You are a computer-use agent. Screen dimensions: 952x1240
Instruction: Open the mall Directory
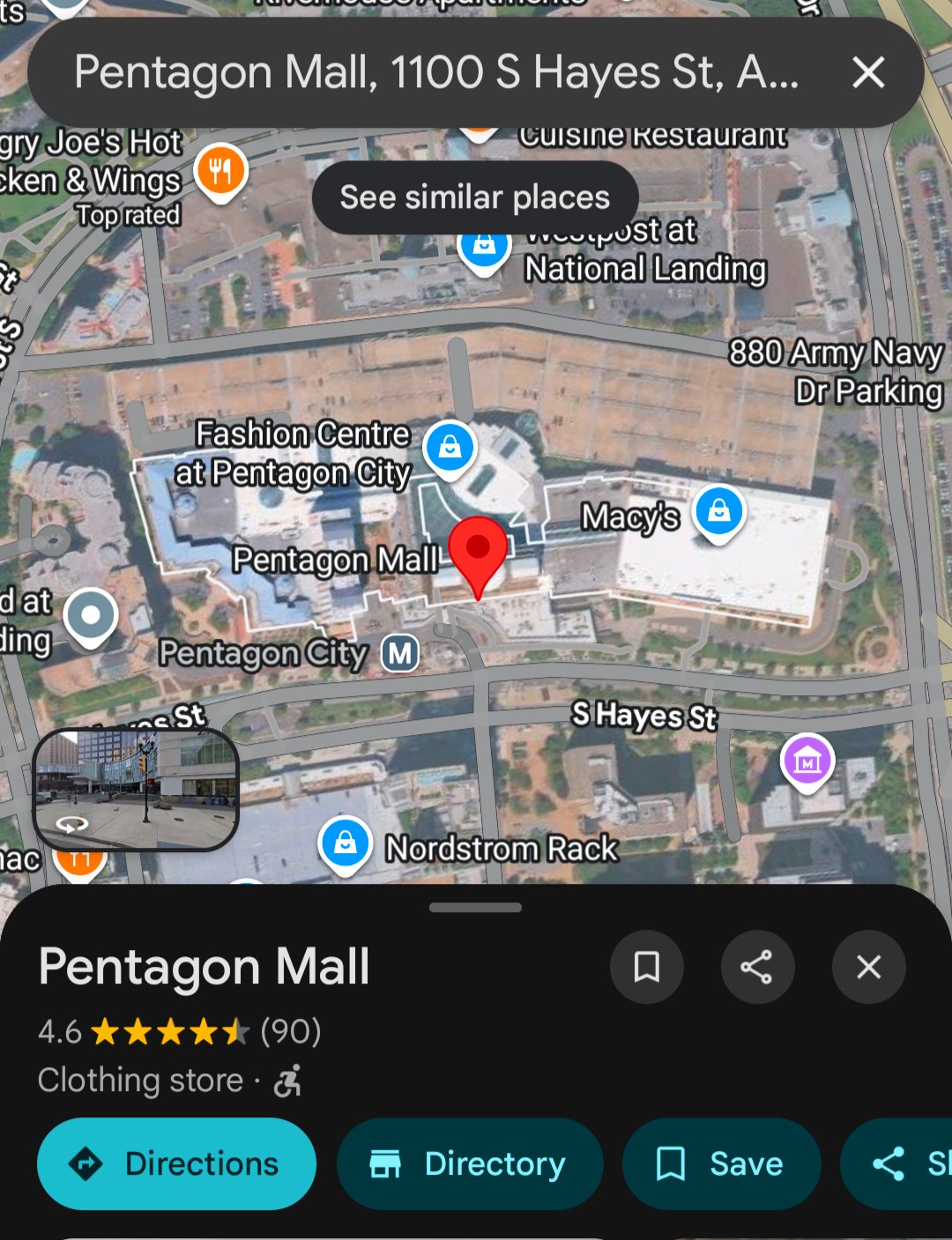coord(470,1163)
